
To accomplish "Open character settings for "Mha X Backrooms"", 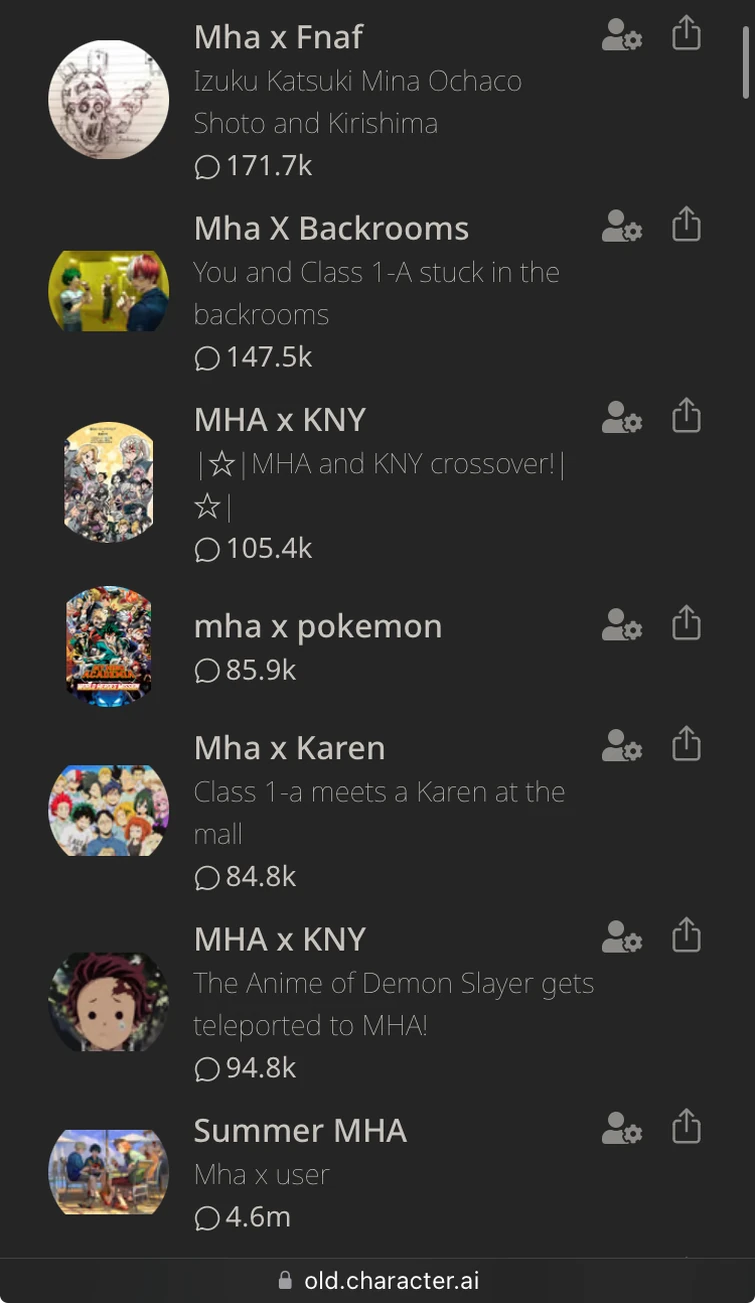I will (621, 227).
